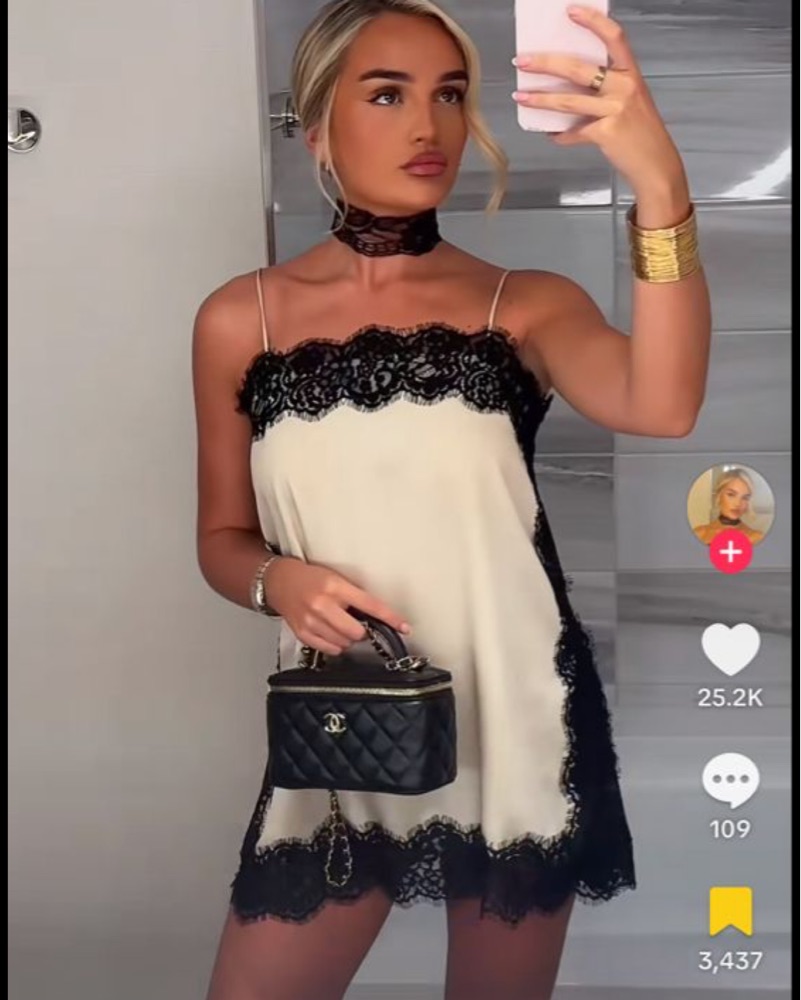Image resolution: width=801 pixels, height=1000 pixels.
Task: Follow the creator with the plus button
Action: coord(730,552)
